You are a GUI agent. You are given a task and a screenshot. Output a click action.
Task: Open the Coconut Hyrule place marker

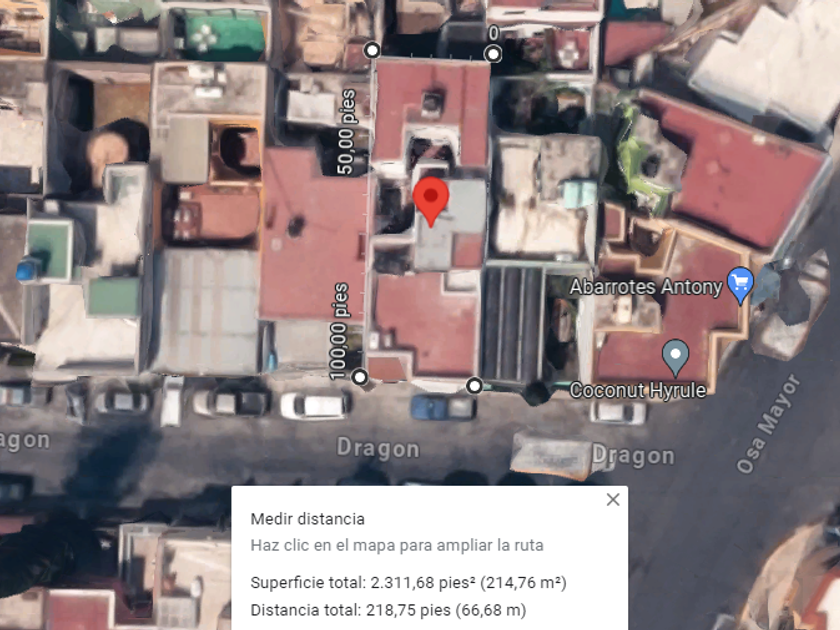tap(676, 357)
